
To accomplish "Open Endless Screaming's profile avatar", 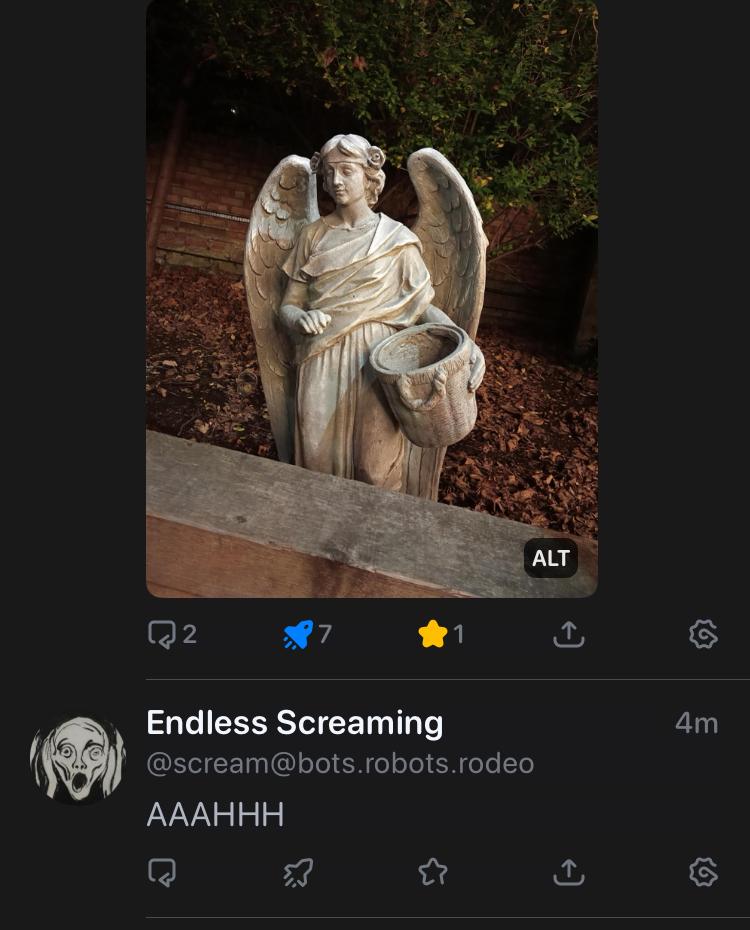I will tap(77, 759).
